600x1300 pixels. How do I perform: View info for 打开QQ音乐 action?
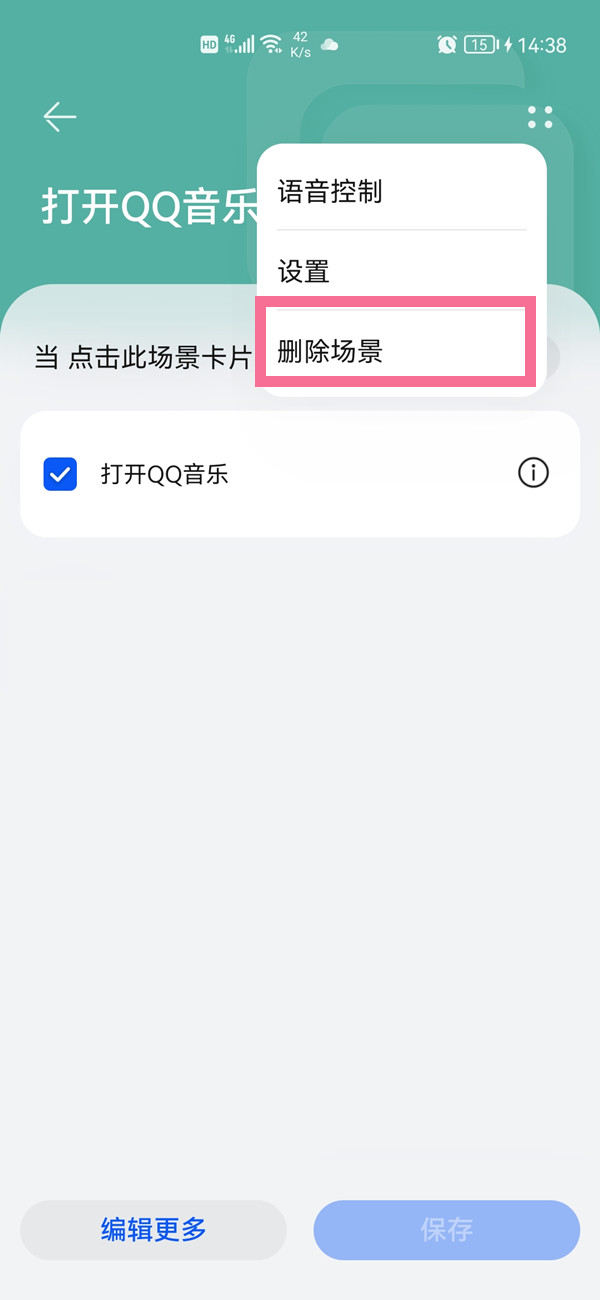[533, 473]
